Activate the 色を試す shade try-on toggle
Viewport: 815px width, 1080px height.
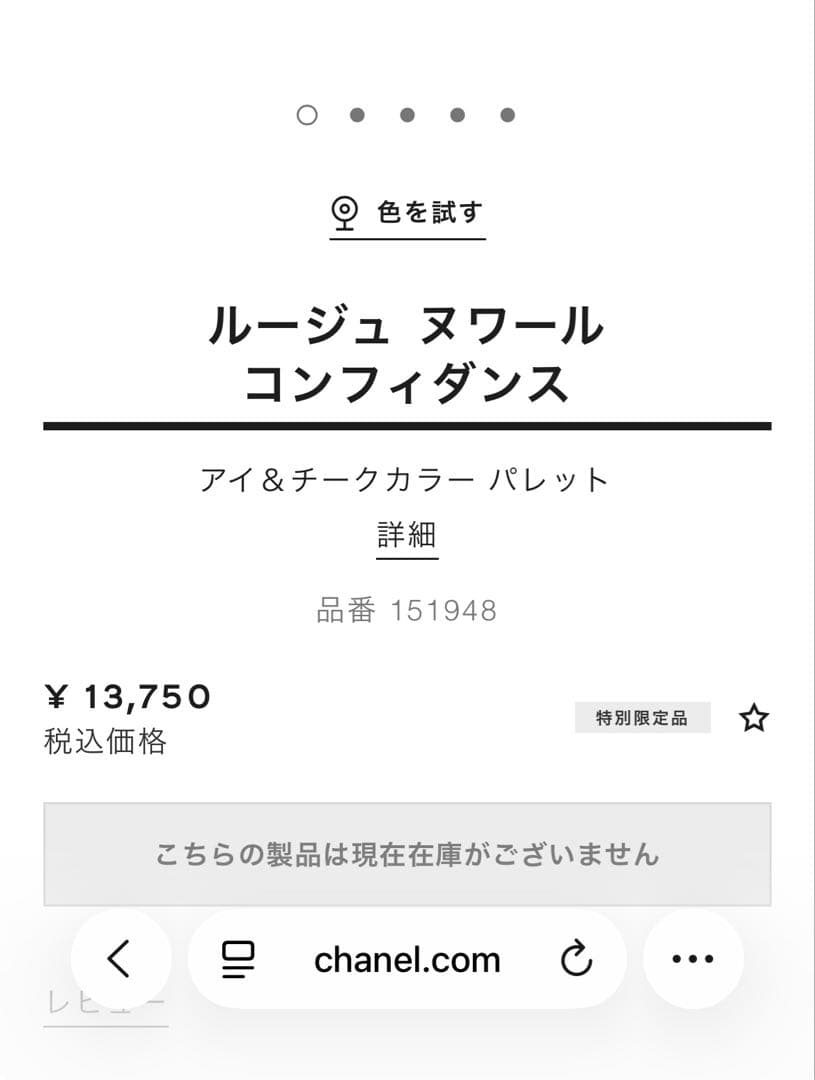(x=406, y=212)
